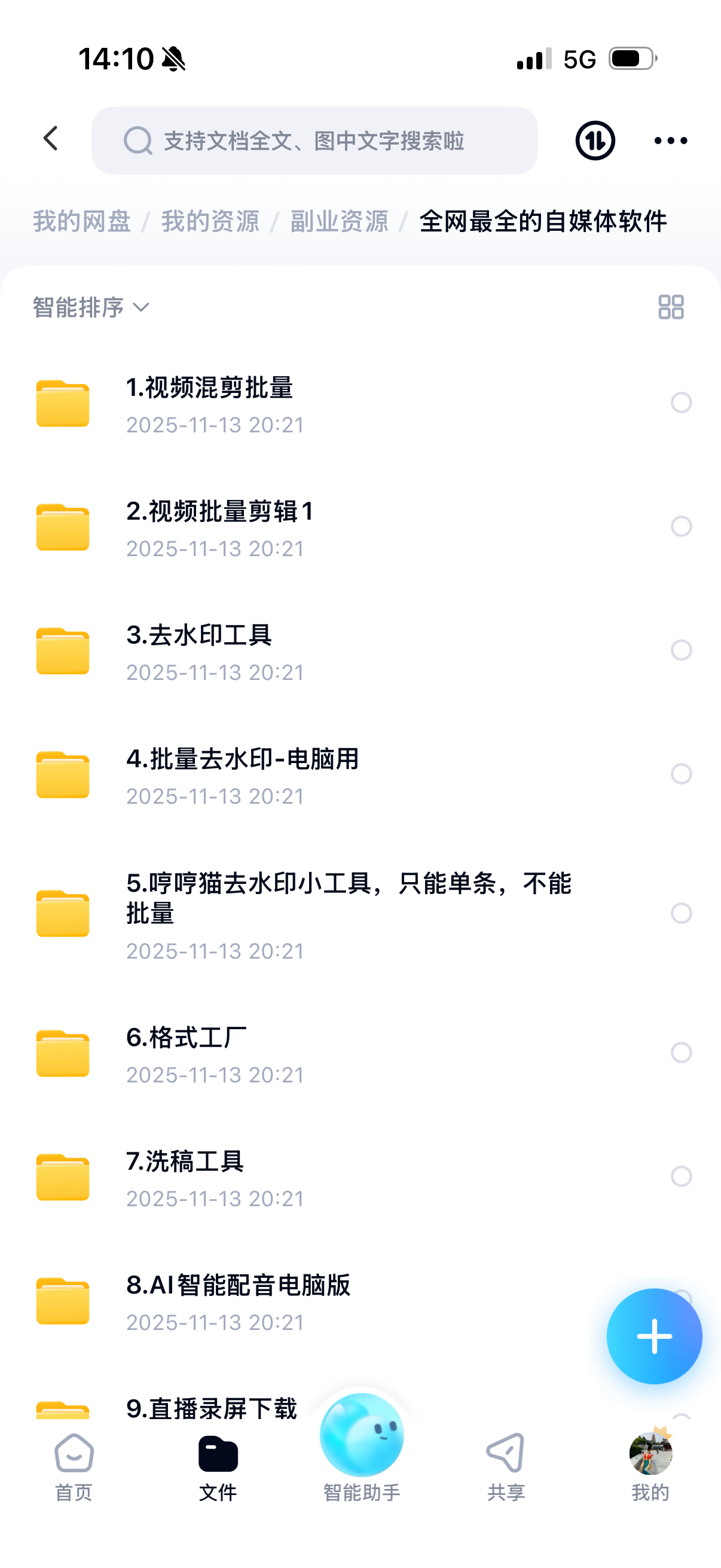Select the 2.视频批量剪辑1 folder circle
The image size is (721, 1568).
pos(681,526)
